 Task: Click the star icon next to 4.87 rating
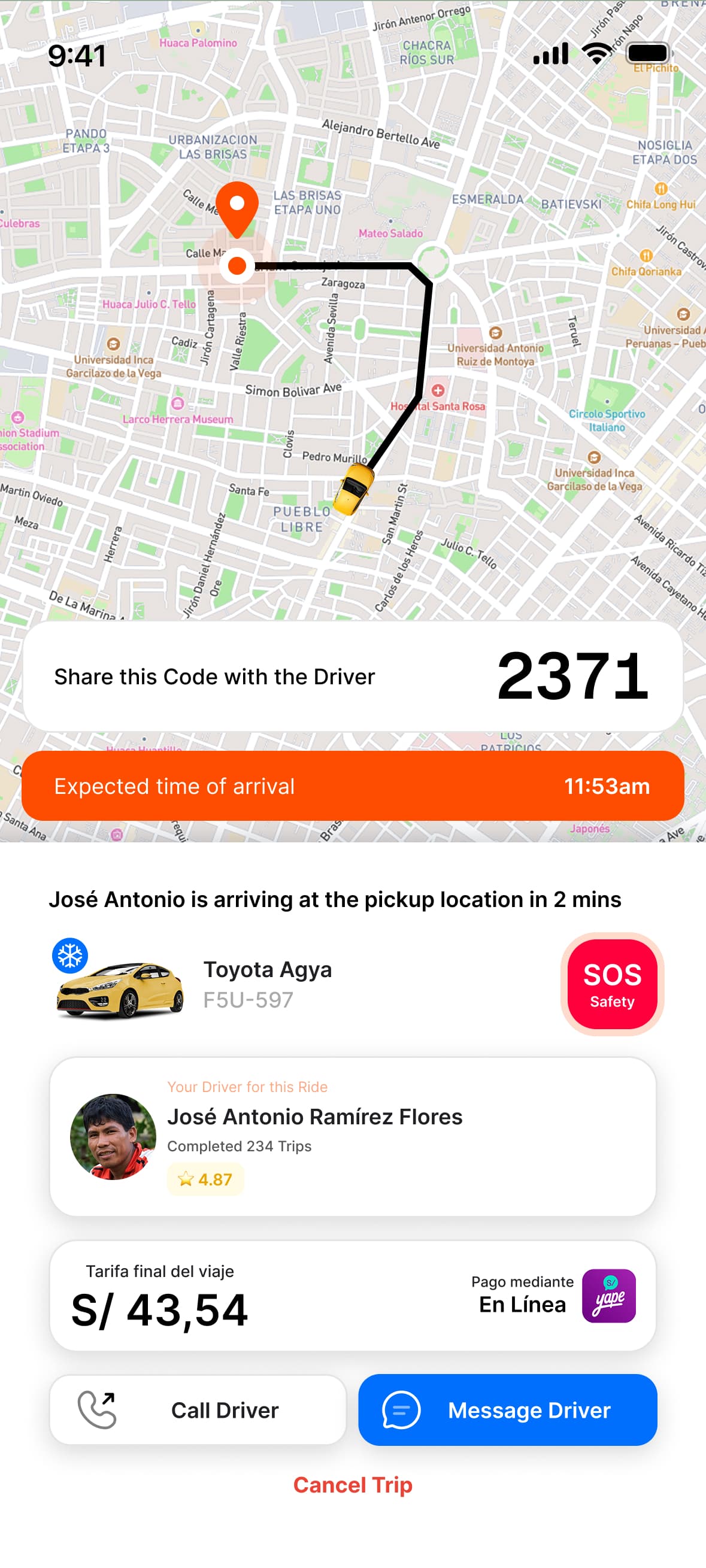coord(186,1179)
